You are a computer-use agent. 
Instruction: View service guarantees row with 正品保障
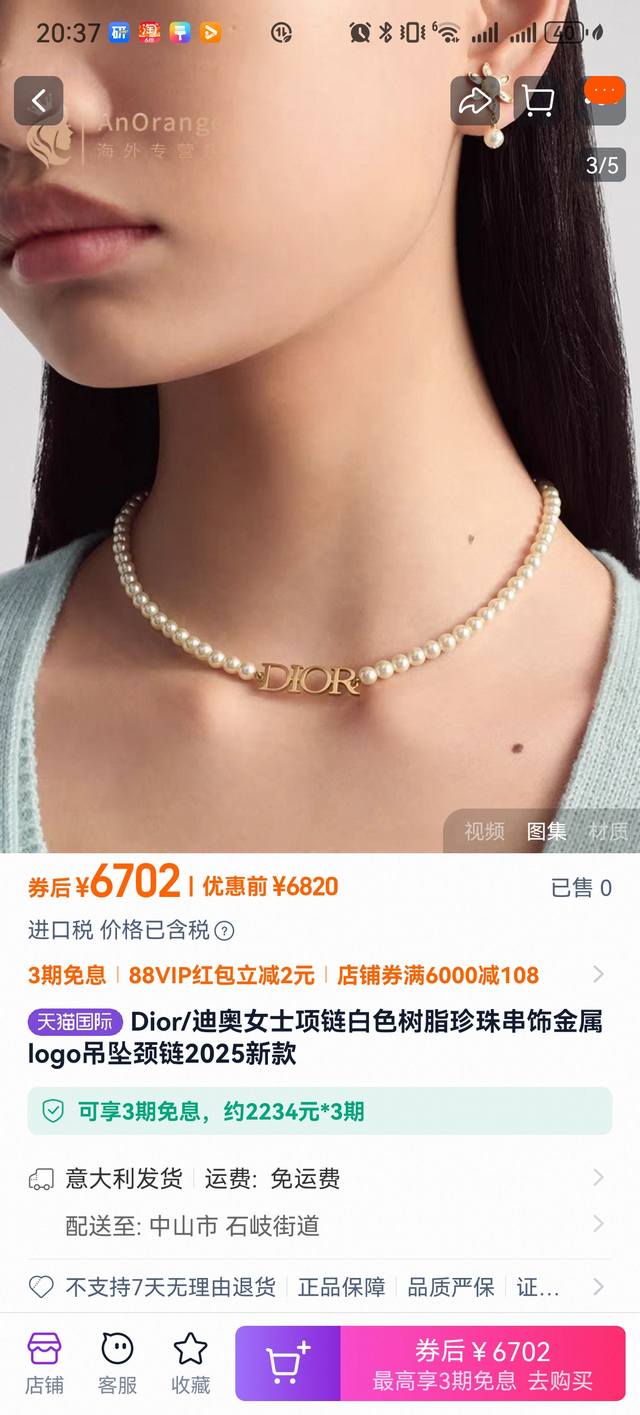[320, 1287]
